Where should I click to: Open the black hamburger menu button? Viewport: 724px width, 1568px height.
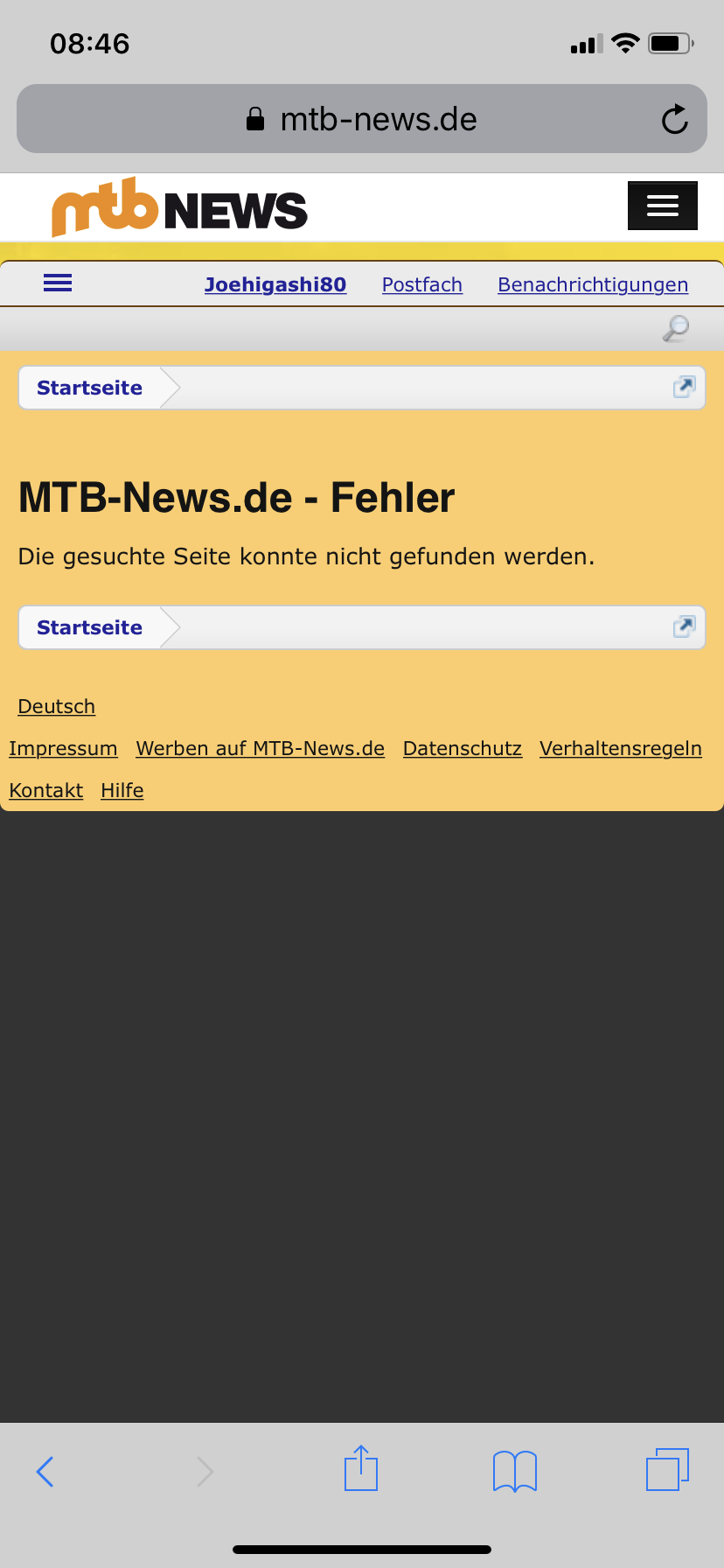tap(662, 206)
